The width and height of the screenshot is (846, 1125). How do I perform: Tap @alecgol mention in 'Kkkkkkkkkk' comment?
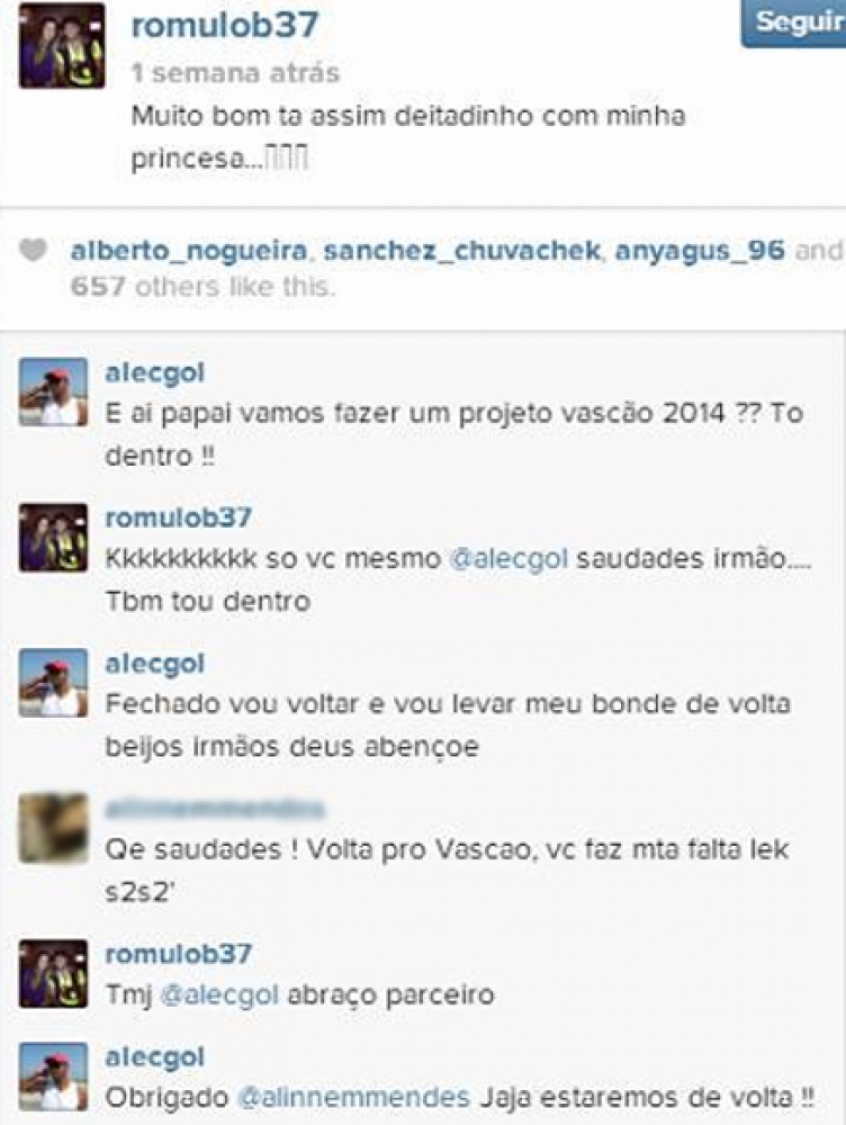(x=506, y=560)
